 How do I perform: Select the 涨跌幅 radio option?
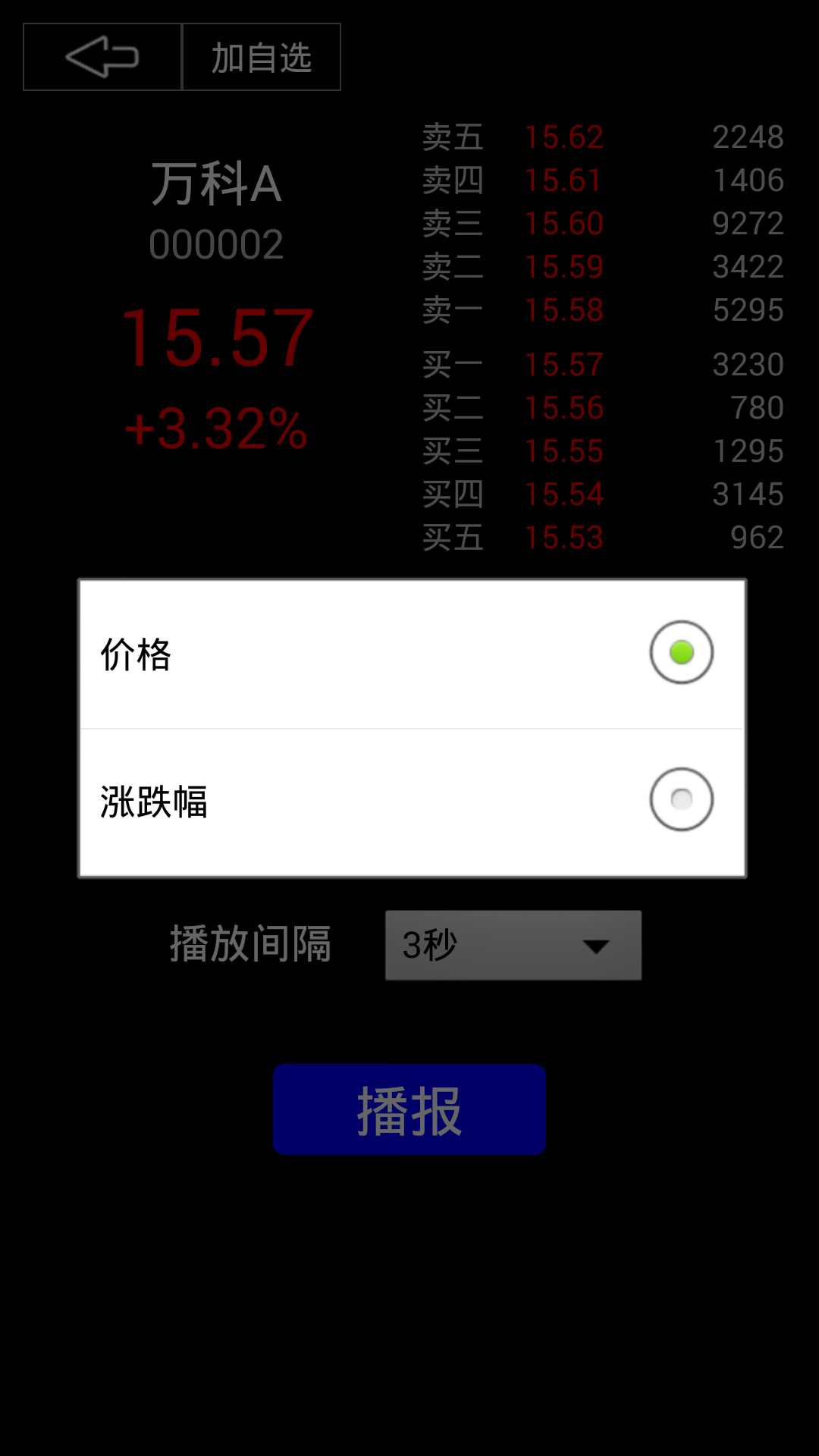coord(681,799)
